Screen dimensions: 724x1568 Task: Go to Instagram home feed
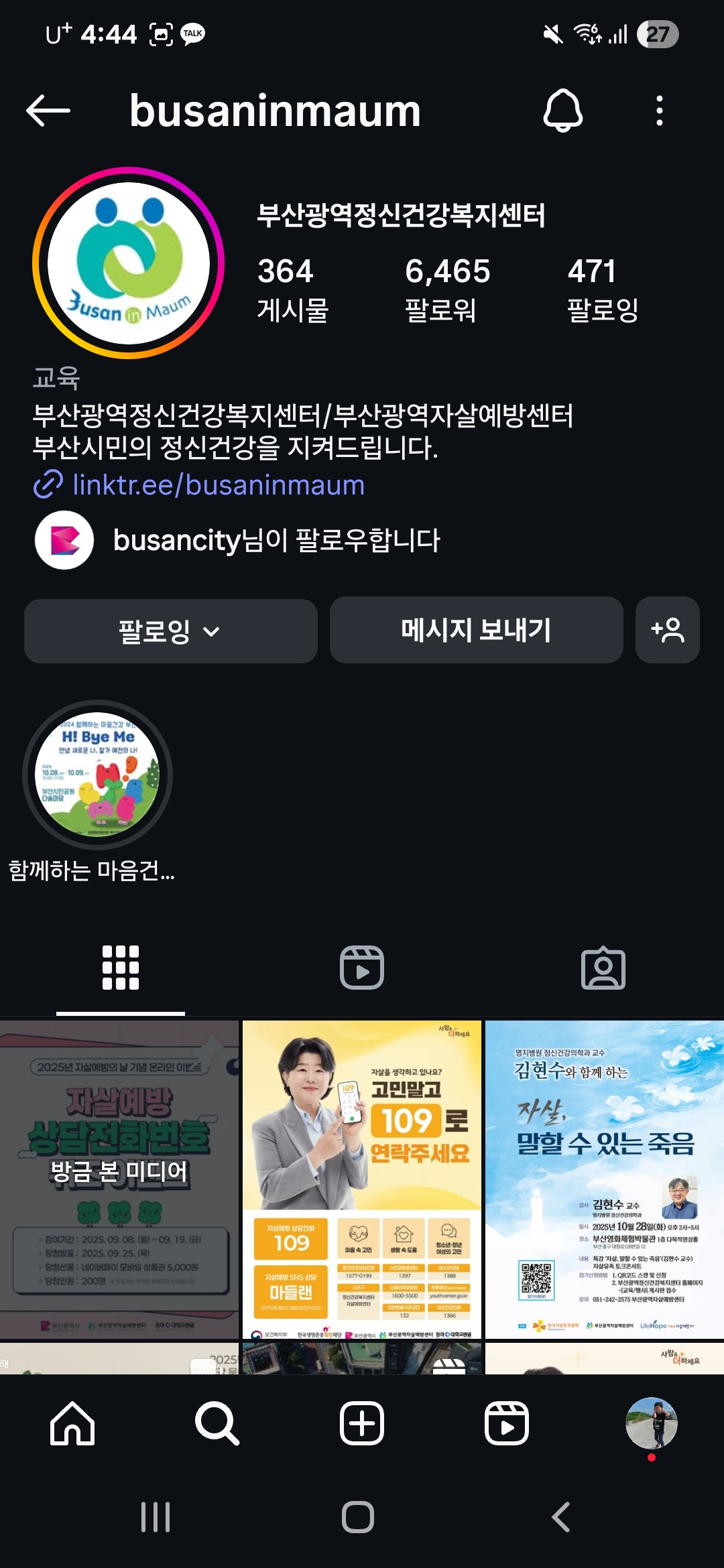pos(72,1423)
